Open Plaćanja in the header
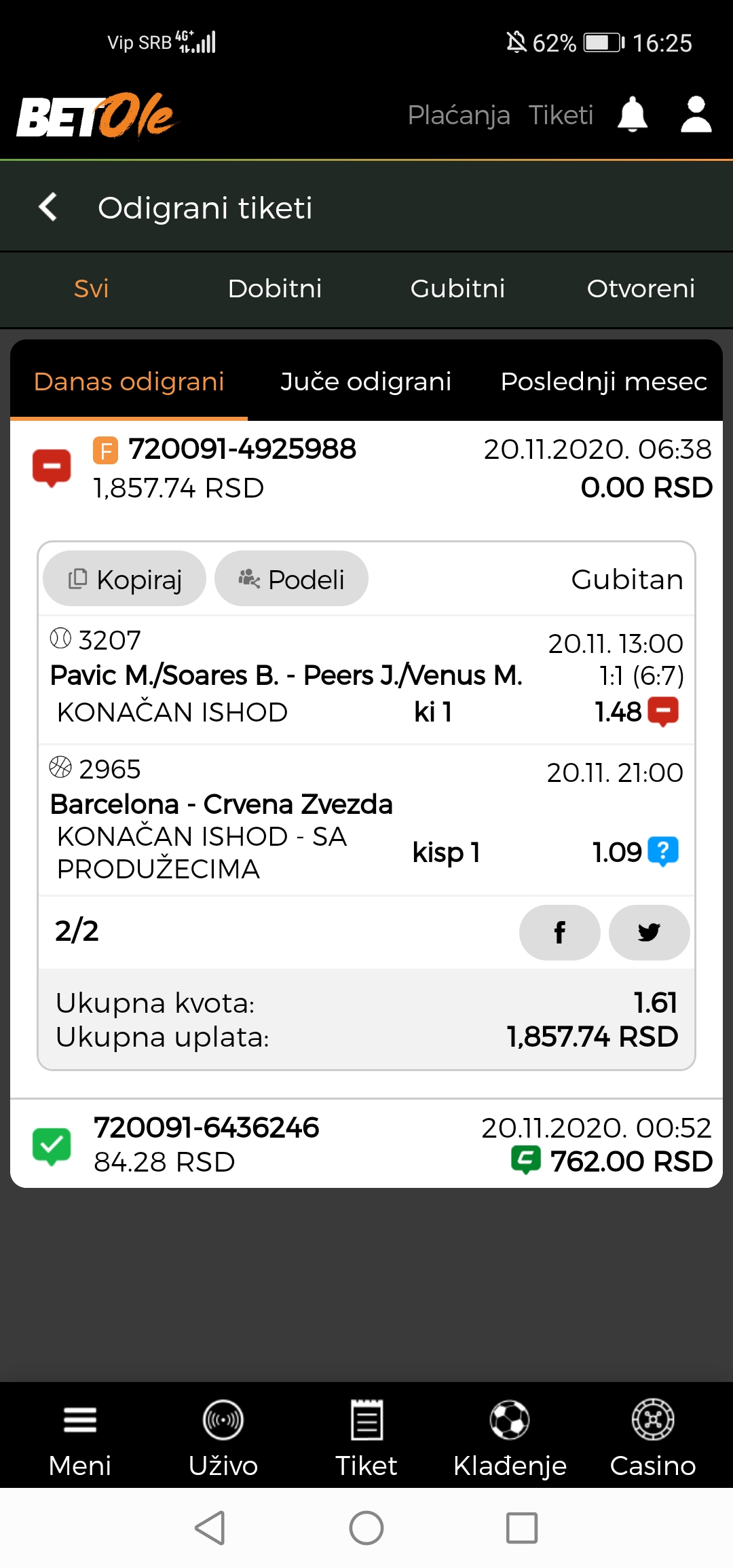 click(459, 115)
